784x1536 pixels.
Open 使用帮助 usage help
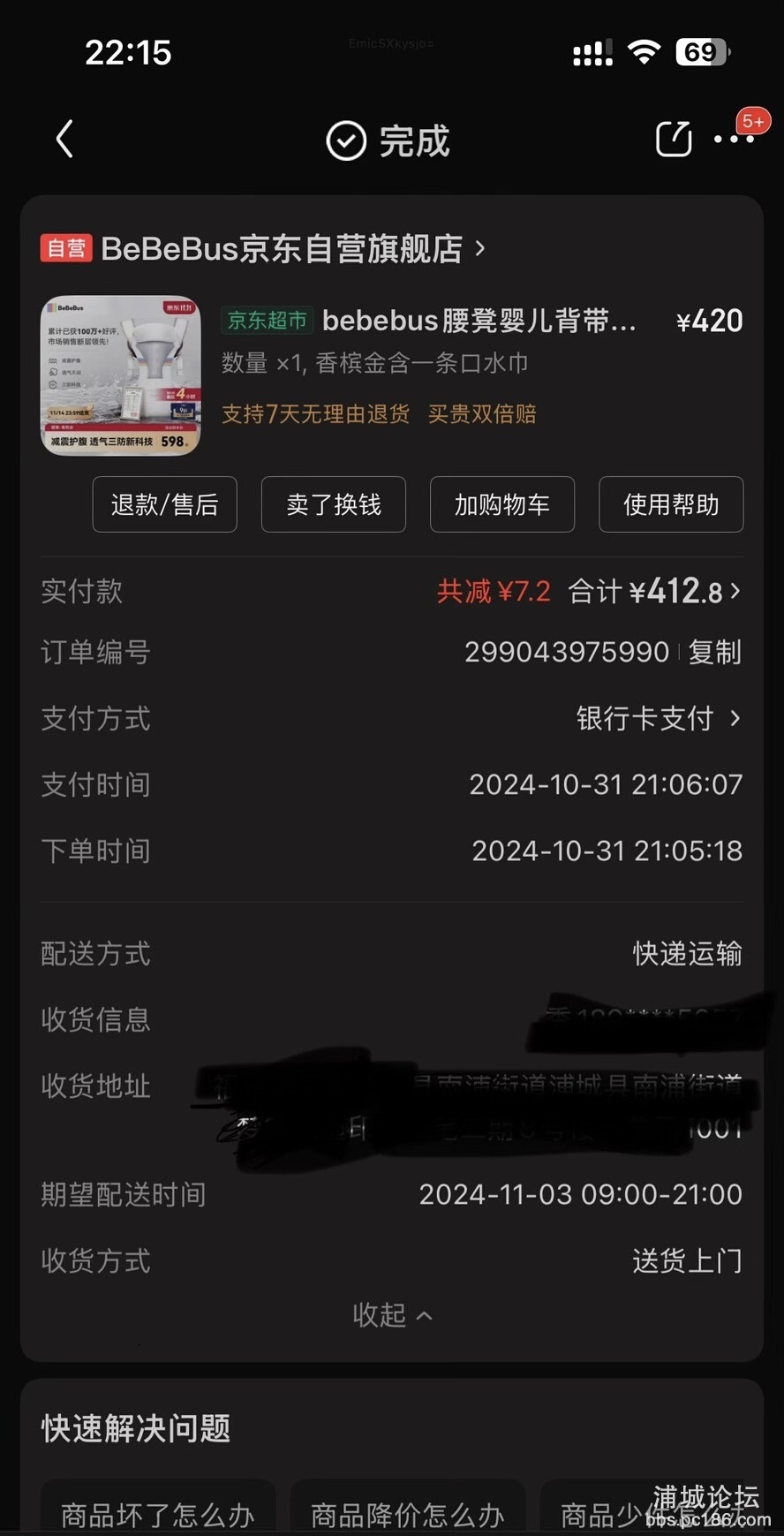pyautogui.click(x=670, y=504)
